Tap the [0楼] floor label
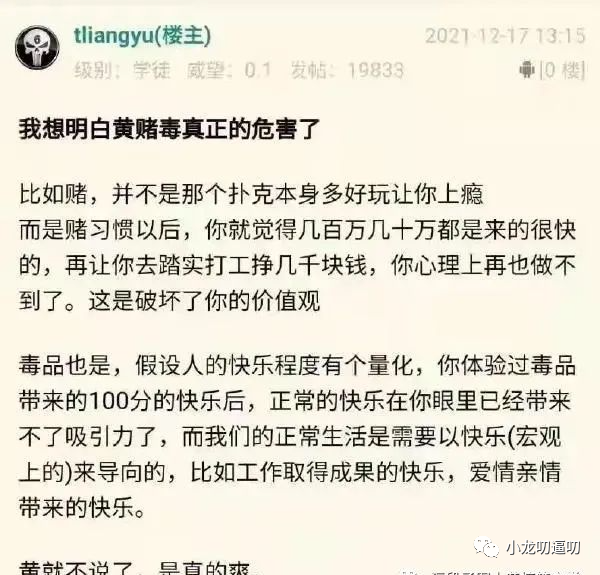Image resolution: width=600 pixels, height=575 pixels. coord(561,70)
